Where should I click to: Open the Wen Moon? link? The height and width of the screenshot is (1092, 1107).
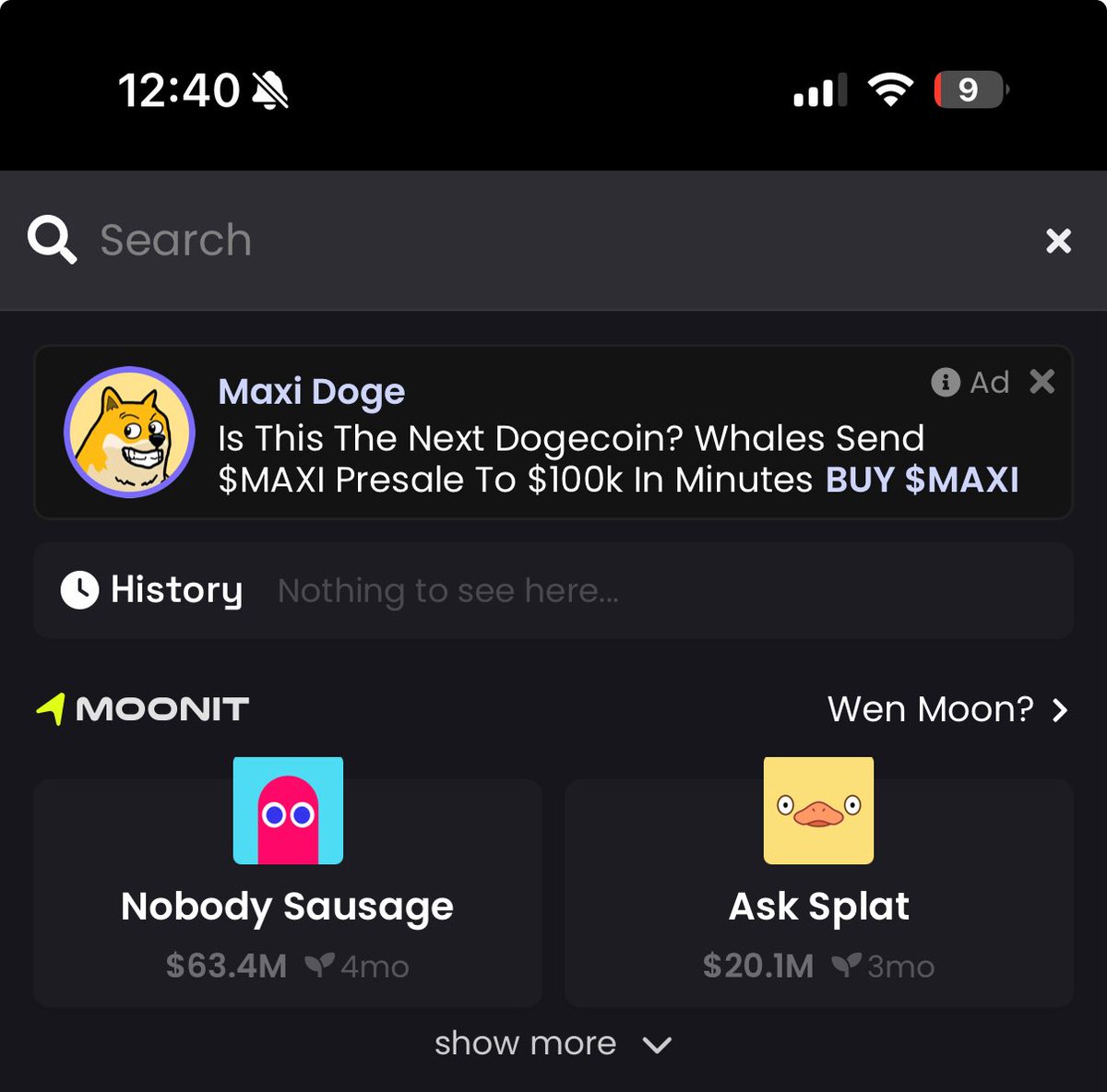(x=946, y=709)
